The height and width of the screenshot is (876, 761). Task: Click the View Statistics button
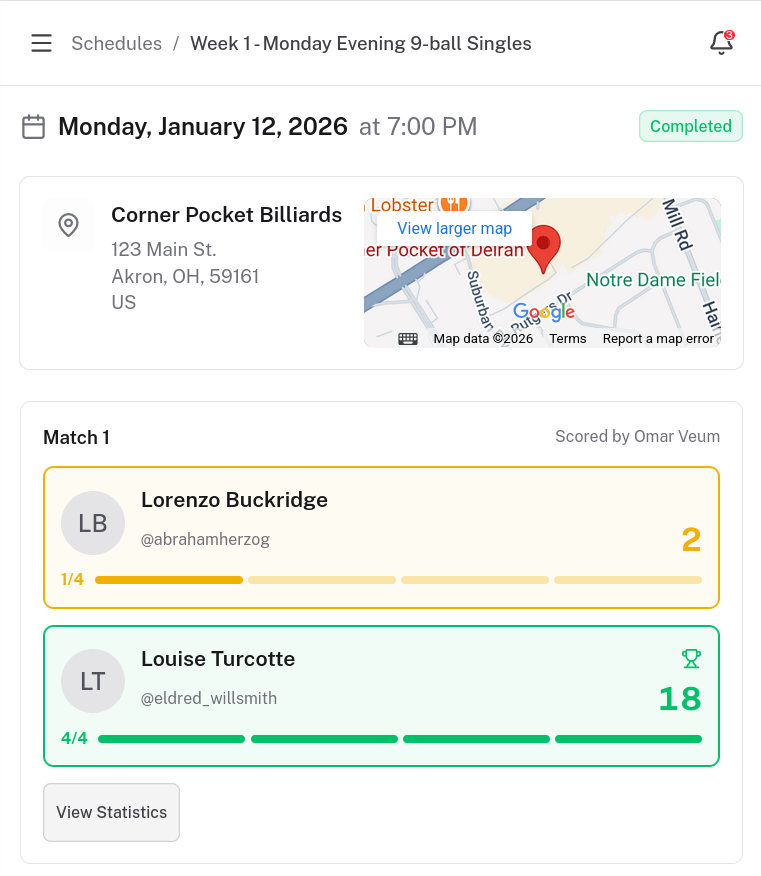[111, 812]
